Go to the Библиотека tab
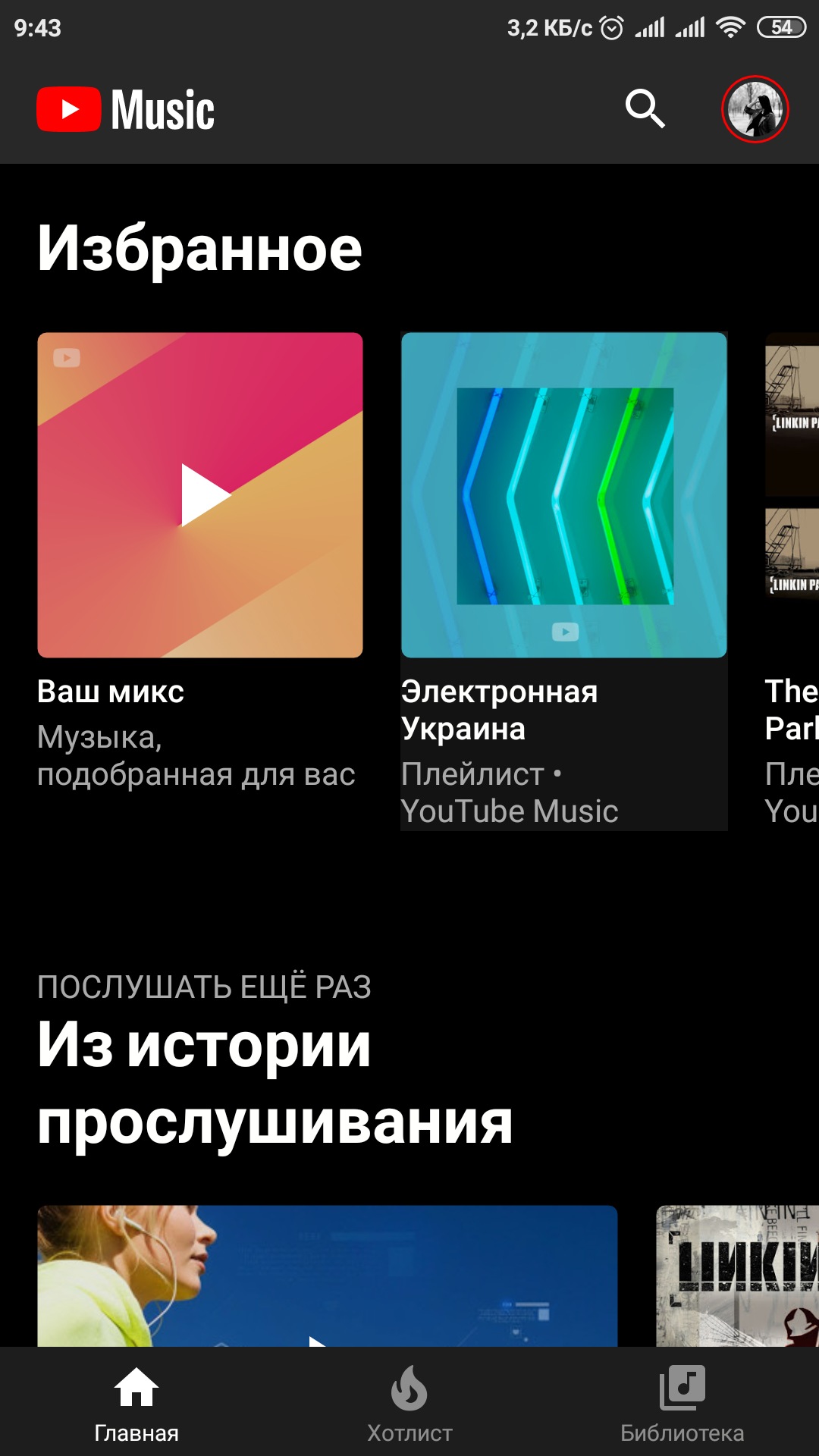This screenshot has width=819, height=1456. (x=682, y=1401)
